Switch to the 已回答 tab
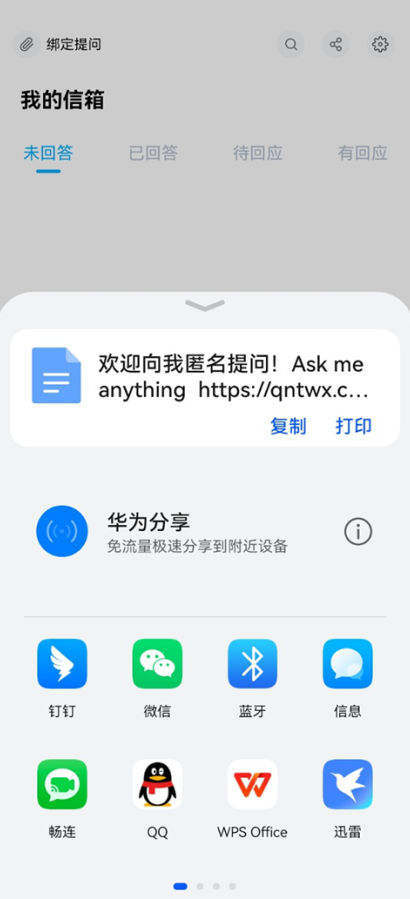The image size is (410, 899). point(153,153)
